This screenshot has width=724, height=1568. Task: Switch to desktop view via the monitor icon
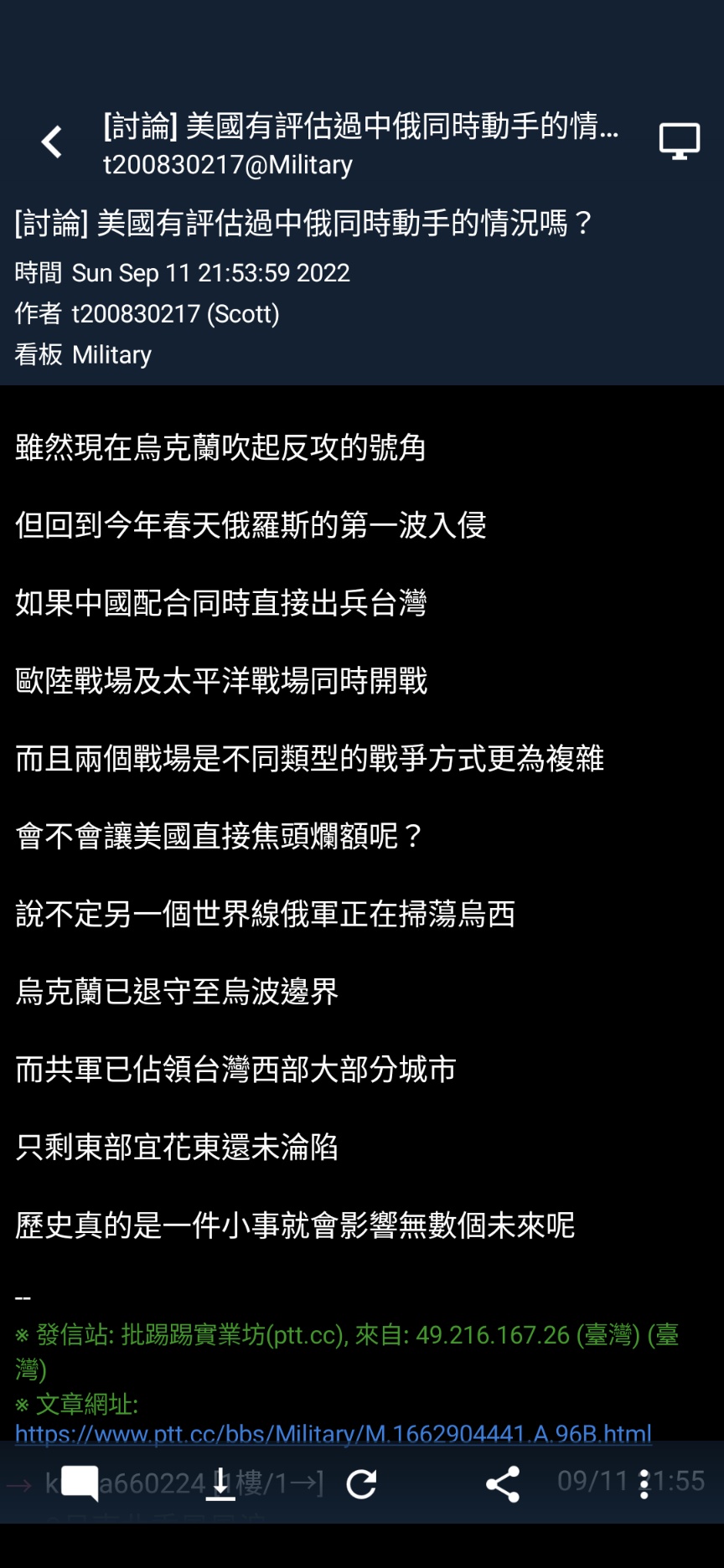point(679,142)
